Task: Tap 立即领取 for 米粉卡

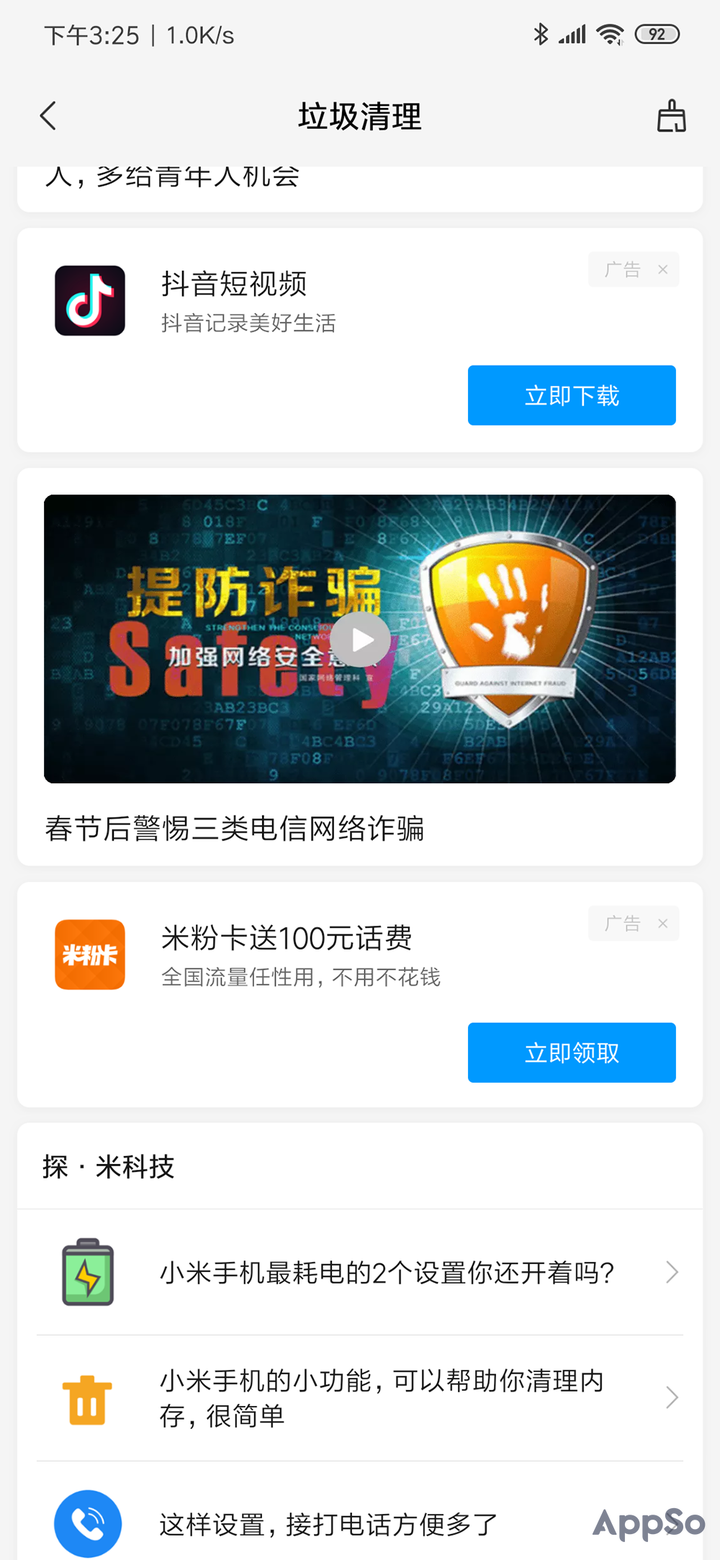Action: tap(572, 1052)
